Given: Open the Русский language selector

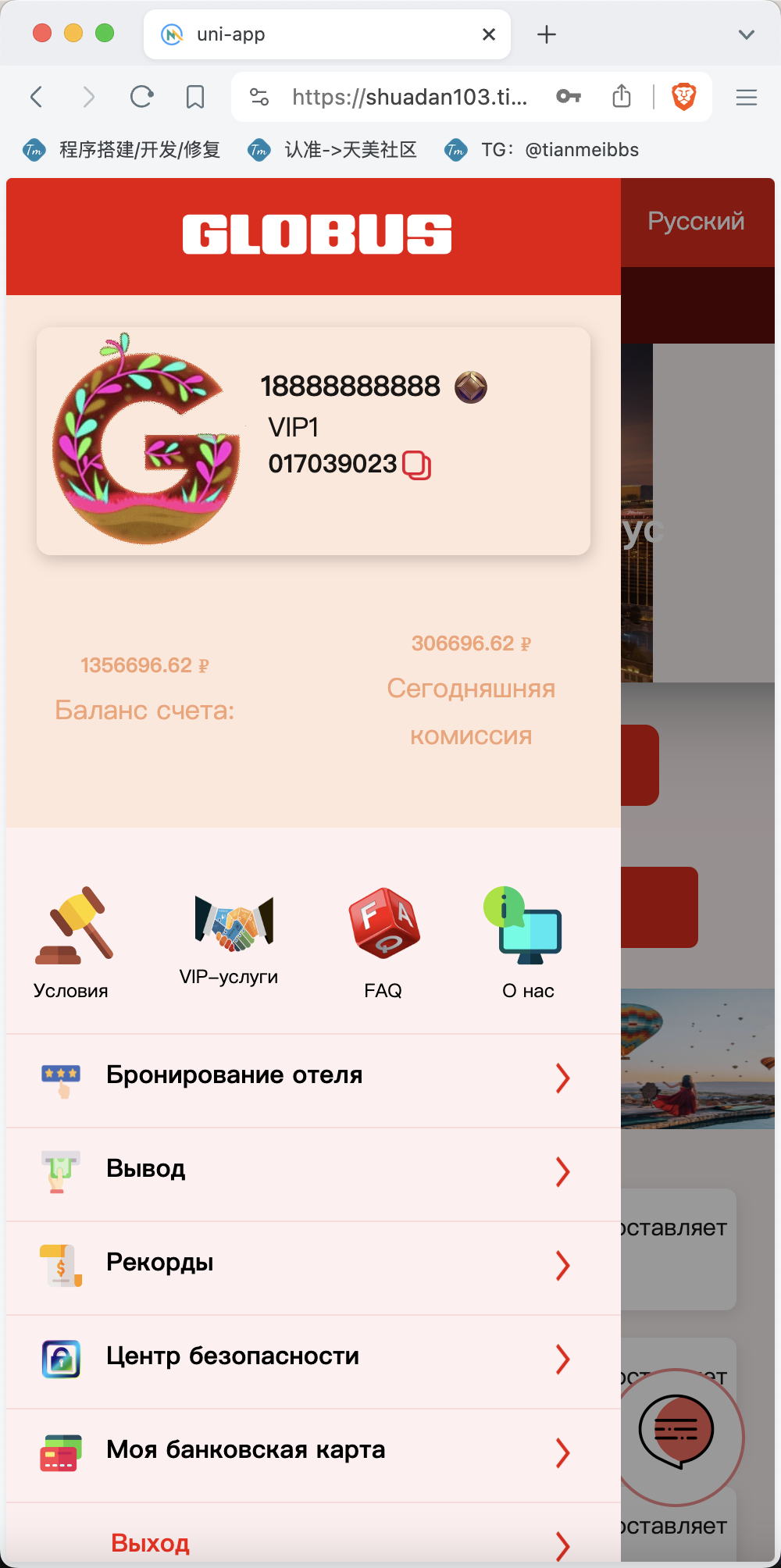Looking at the screenshot, I should click(696, 222).
